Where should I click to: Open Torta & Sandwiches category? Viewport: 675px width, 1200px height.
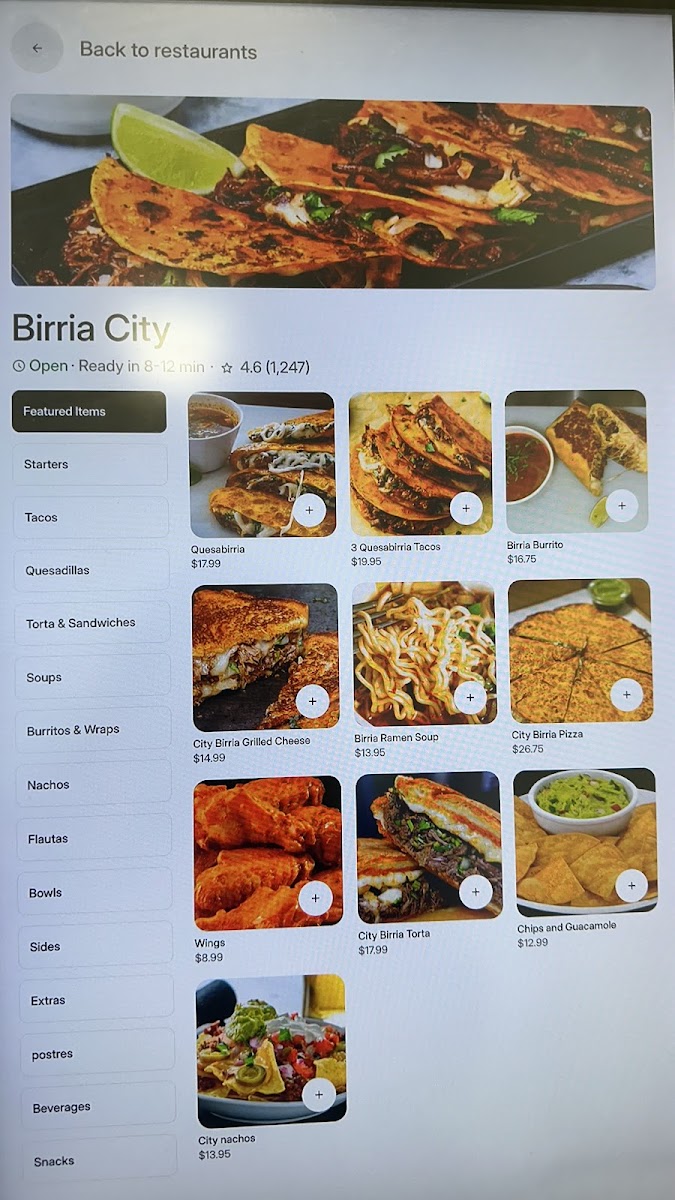click(x=93, y=623)
